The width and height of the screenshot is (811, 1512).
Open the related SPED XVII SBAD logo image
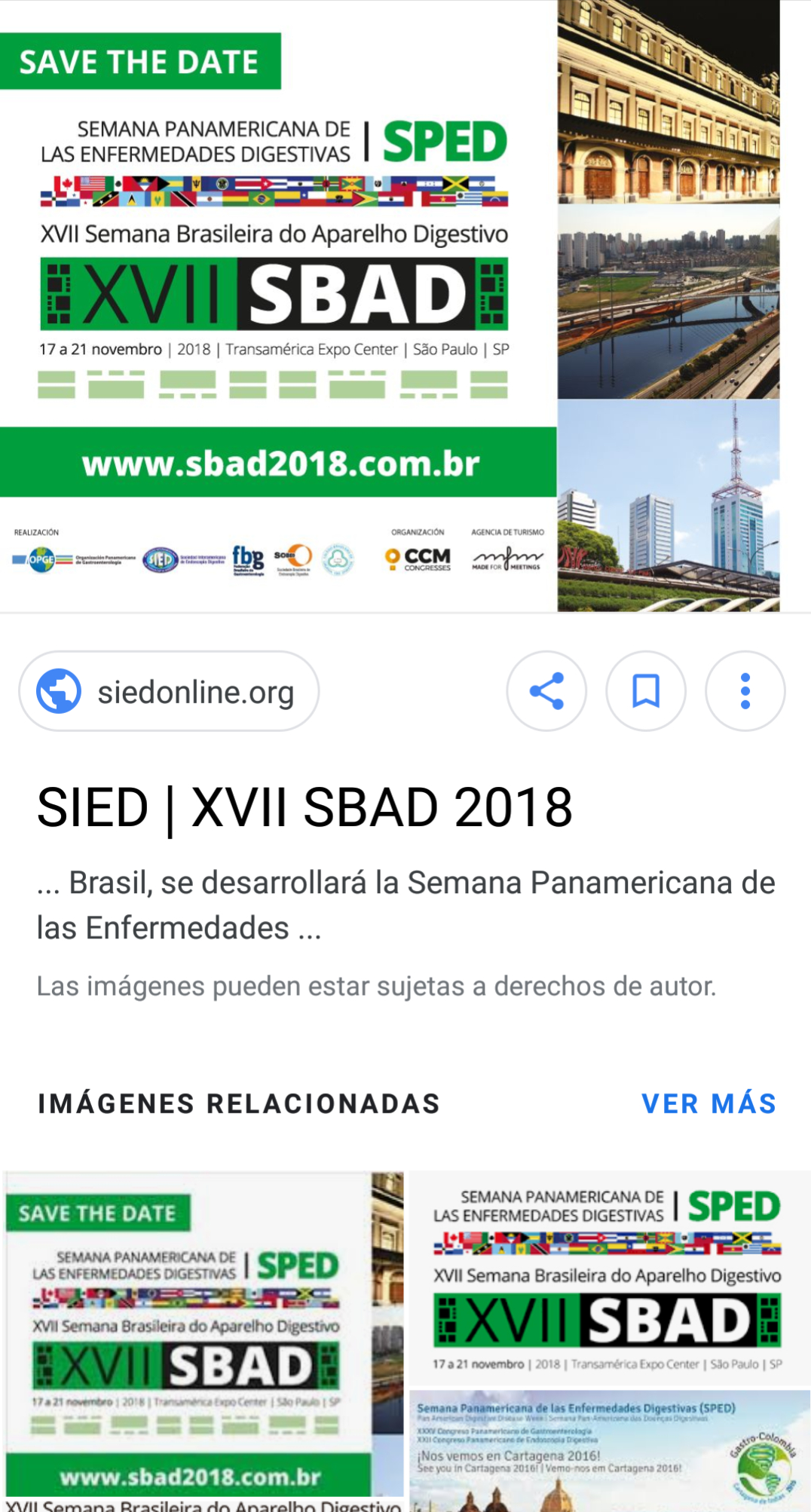[x=610, y=1280]
